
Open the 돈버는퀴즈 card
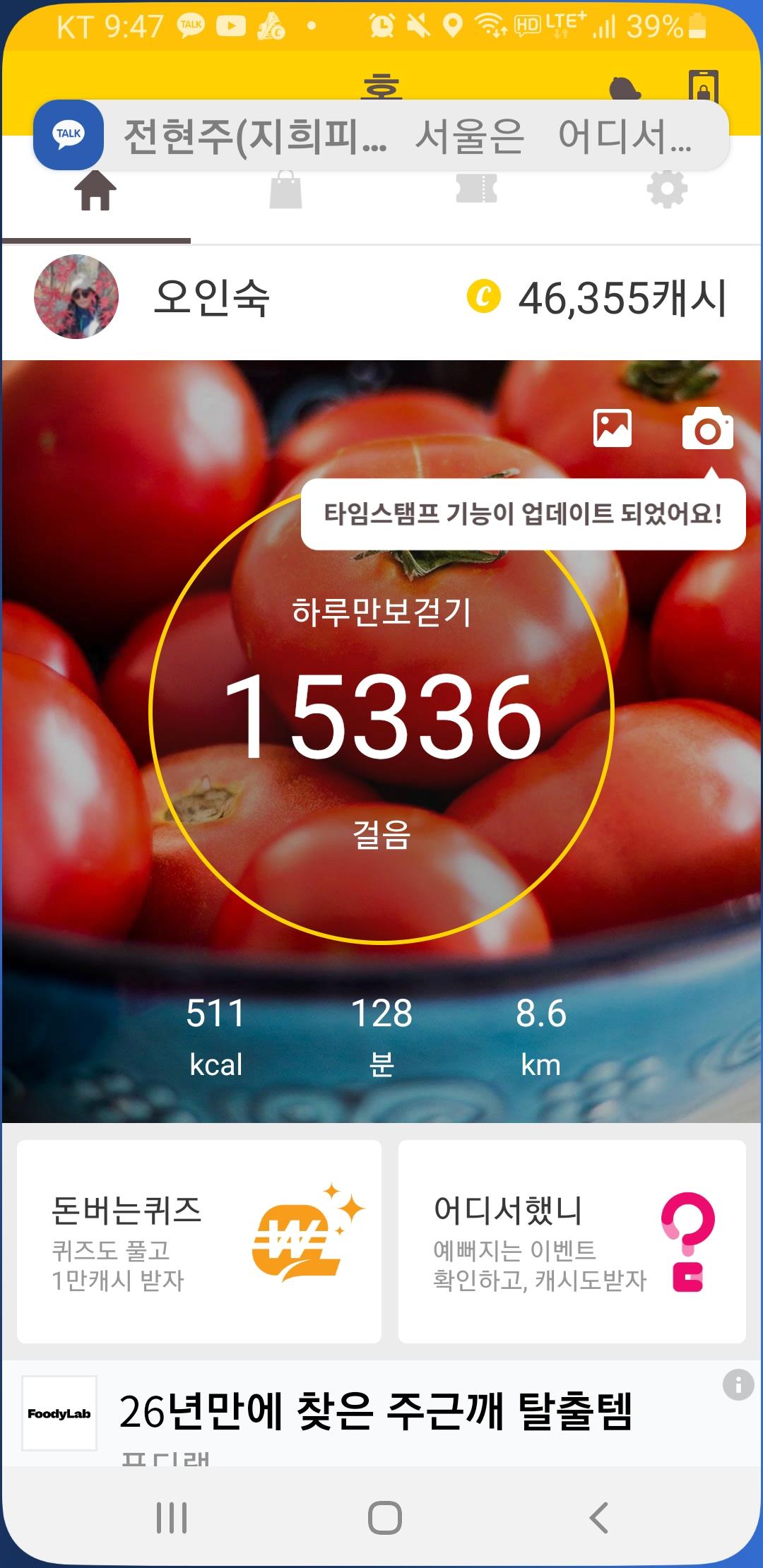coord(199,1241)
